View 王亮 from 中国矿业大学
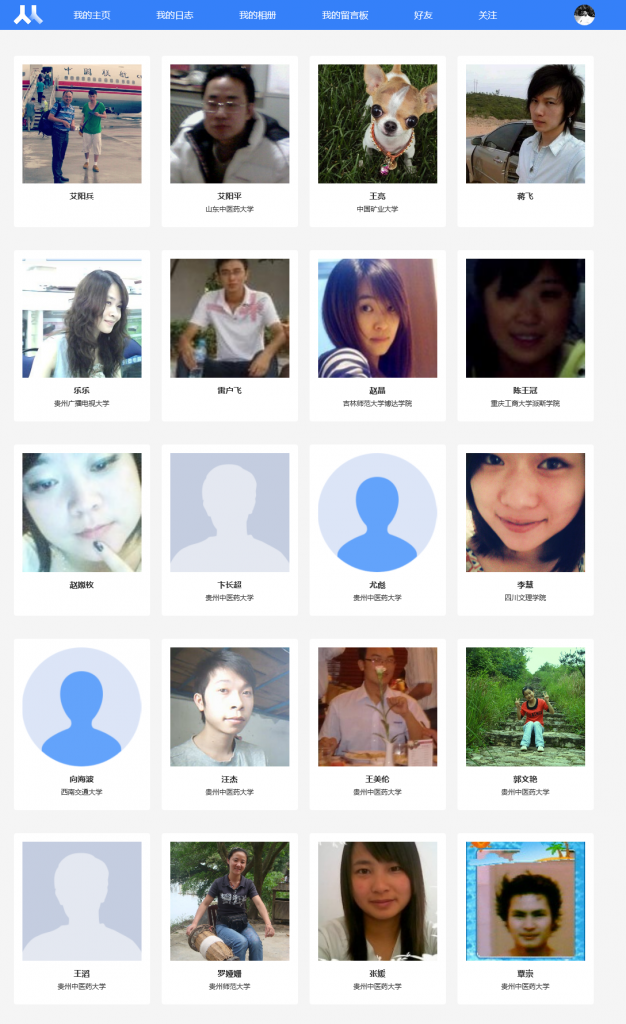Viewport: 626px width, 1024px height. [377, 139]
